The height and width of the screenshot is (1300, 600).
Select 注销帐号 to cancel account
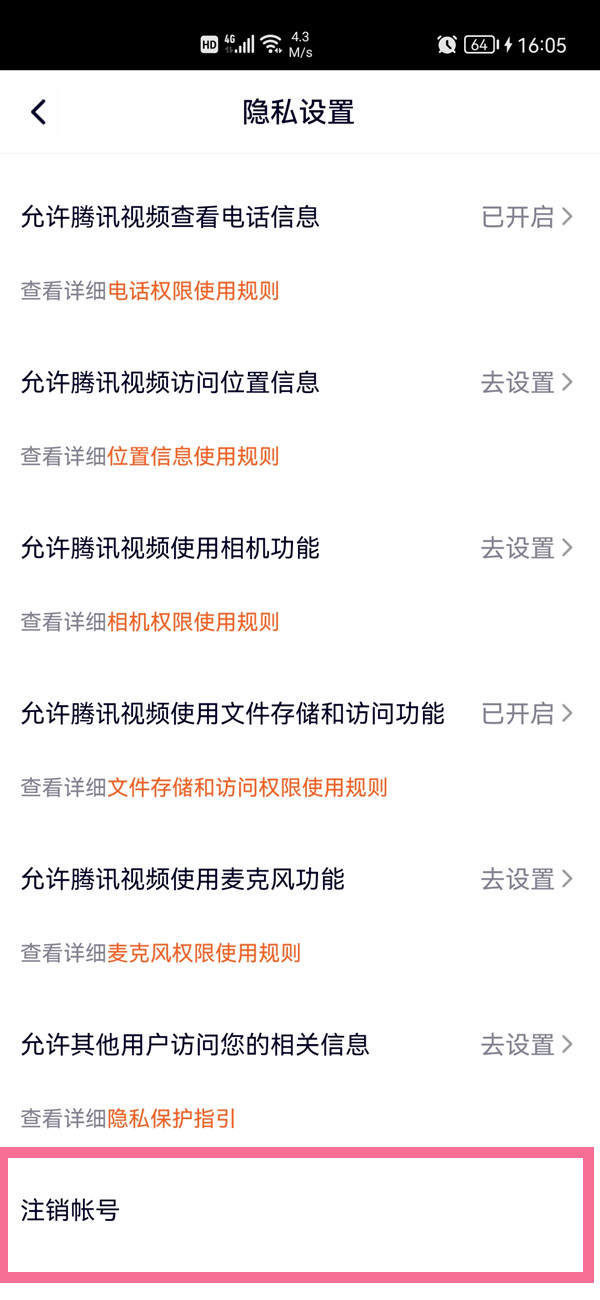[x=296, y=1211]
